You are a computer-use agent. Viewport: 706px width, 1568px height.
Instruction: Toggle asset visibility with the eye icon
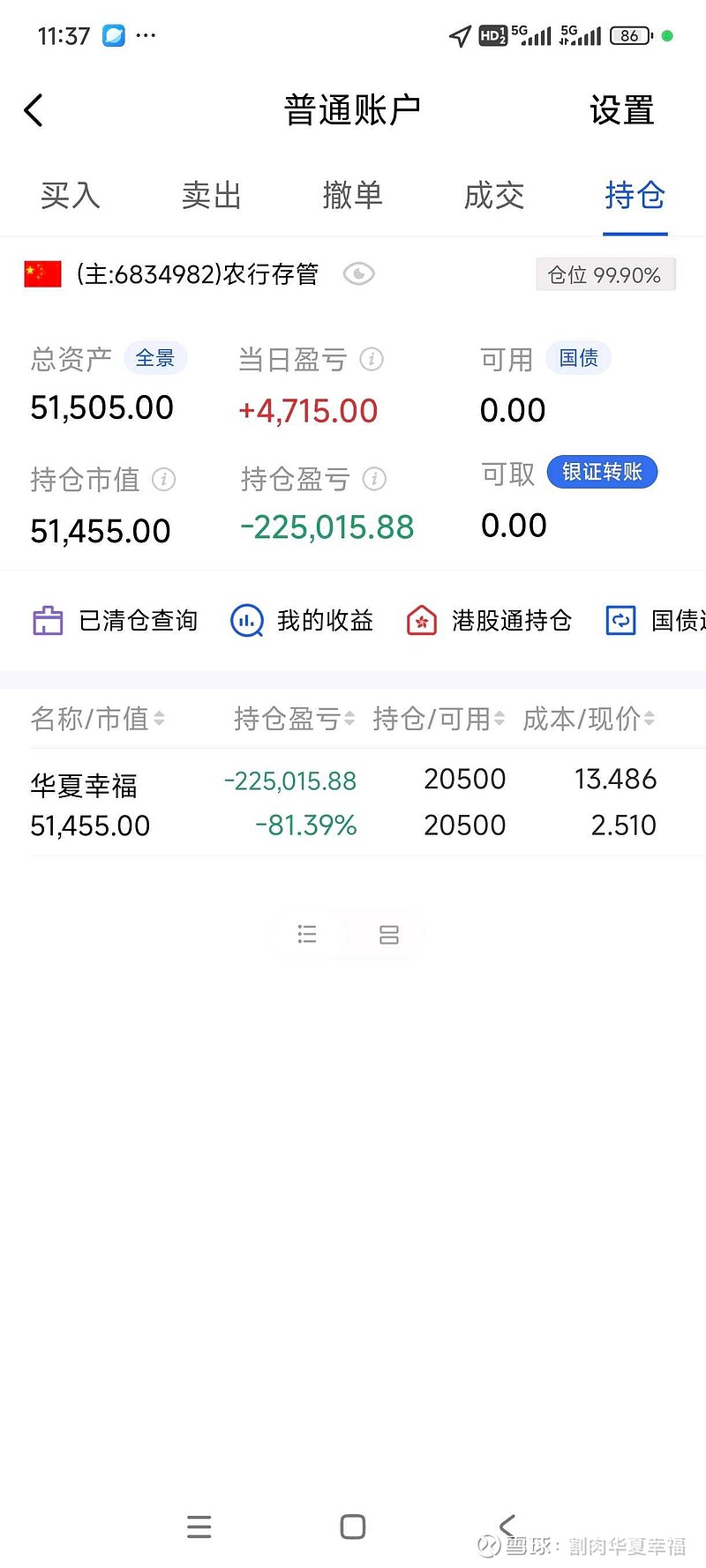[x=358, y=274]
